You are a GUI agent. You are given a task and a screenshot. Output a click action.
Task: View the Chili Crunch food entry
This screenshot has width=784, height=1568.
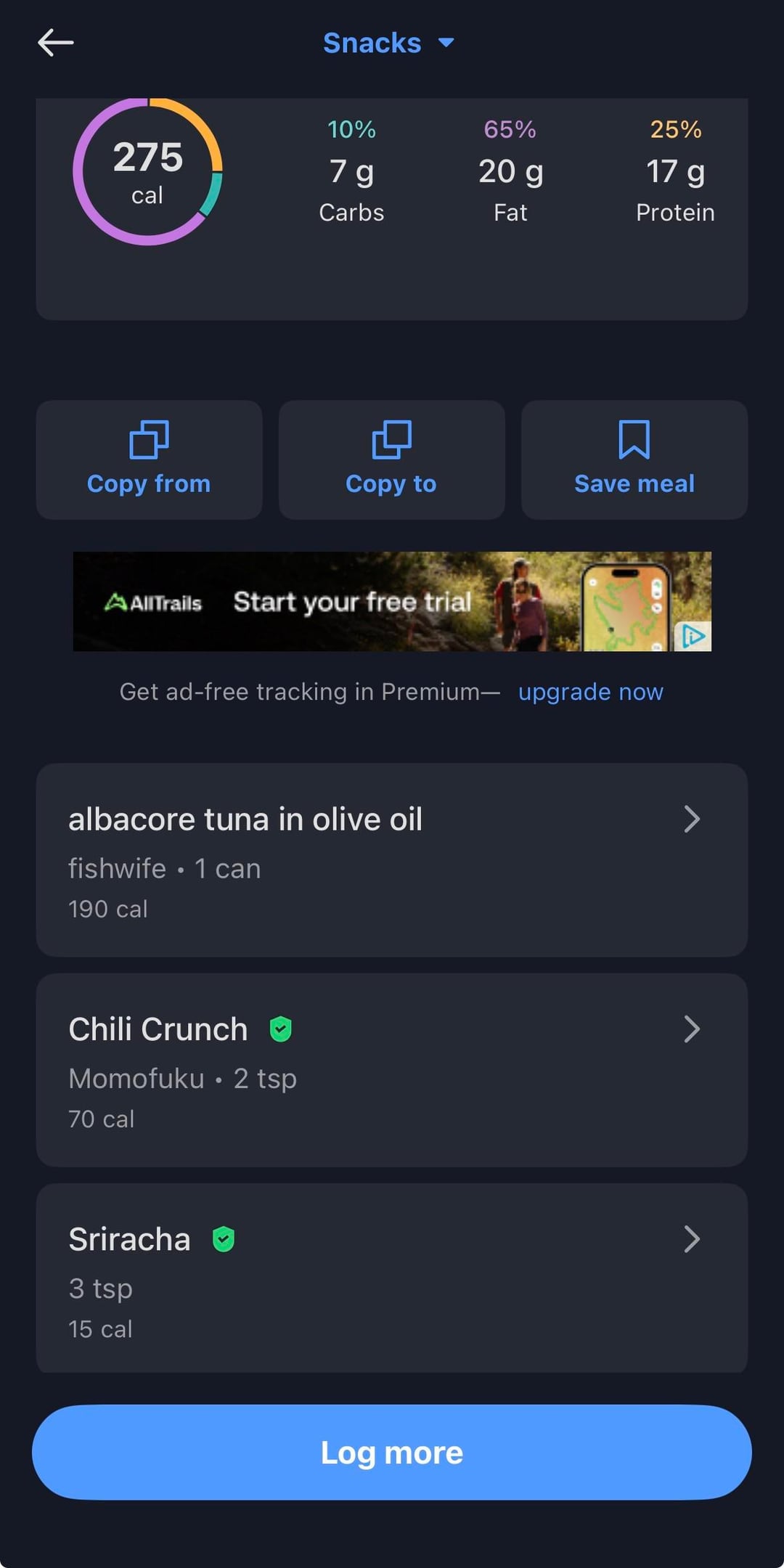[391, 1070]
